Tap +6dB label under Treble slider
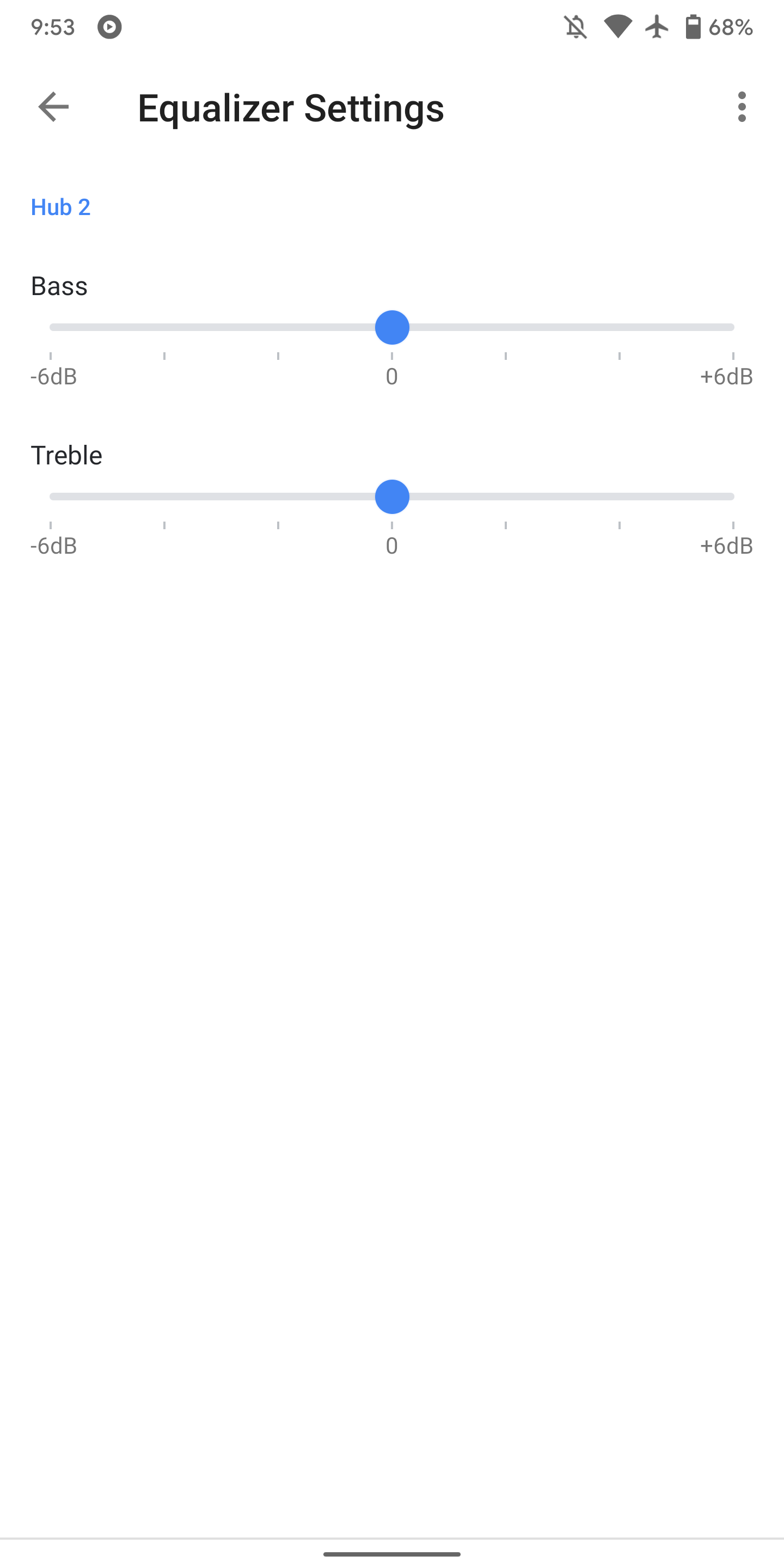This screenshot has width=784, height=1568. [727, 546]
